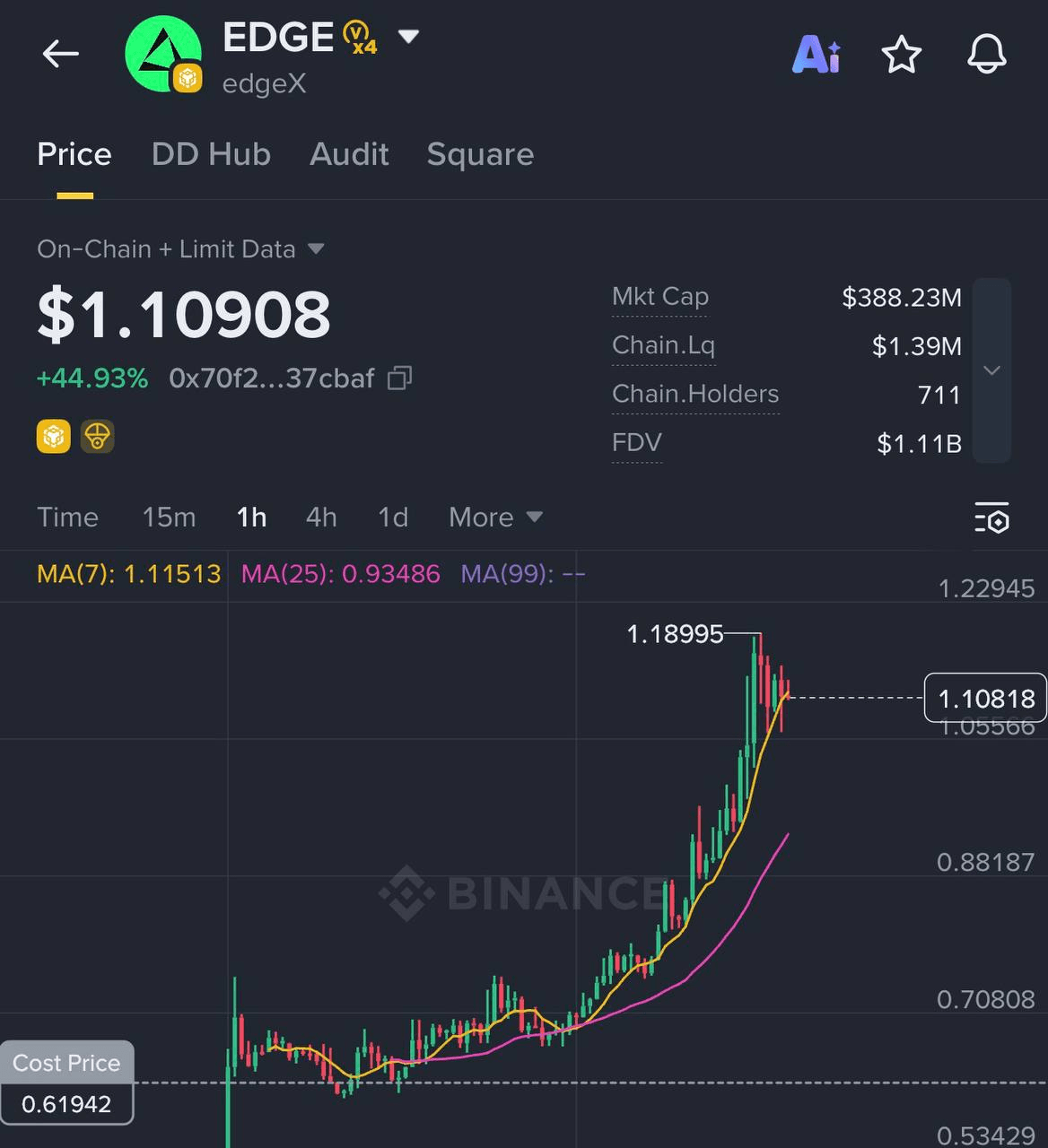
Task: Open the EDGE token switcher dropdown
Action: pyautogui.click(x=408, y=37)
